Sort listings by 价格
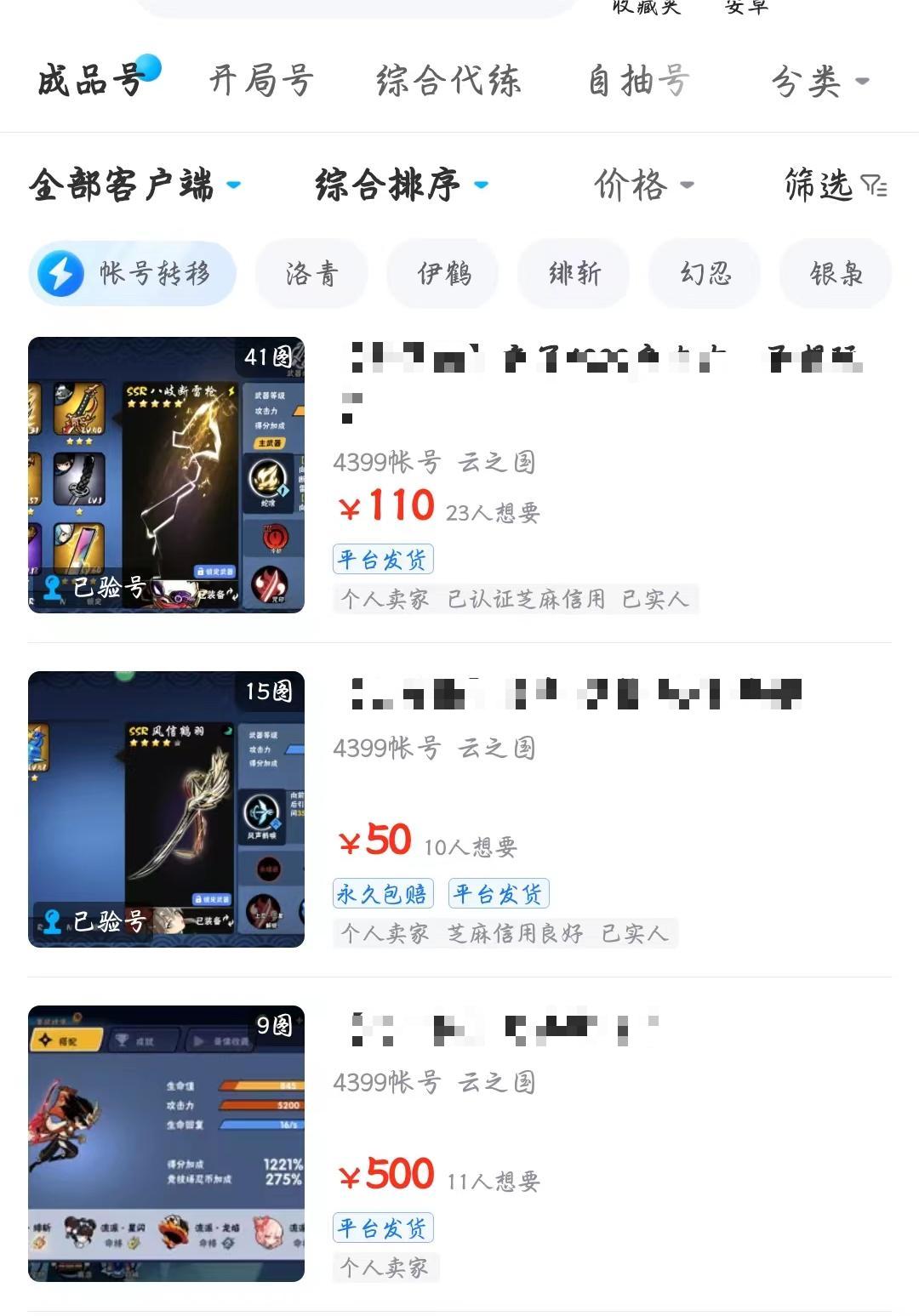This screenshot has height=1316, width=919. pyautogui.click(x=642, y=185)
